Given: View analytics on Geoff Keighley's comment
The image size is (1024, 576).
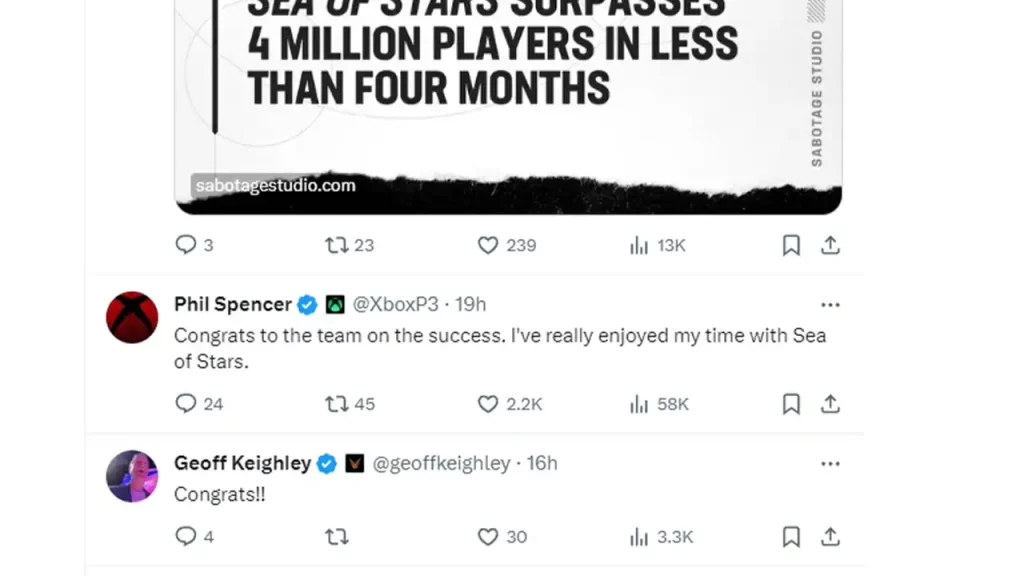Looking at the screenshot, I should click(640, 537).
